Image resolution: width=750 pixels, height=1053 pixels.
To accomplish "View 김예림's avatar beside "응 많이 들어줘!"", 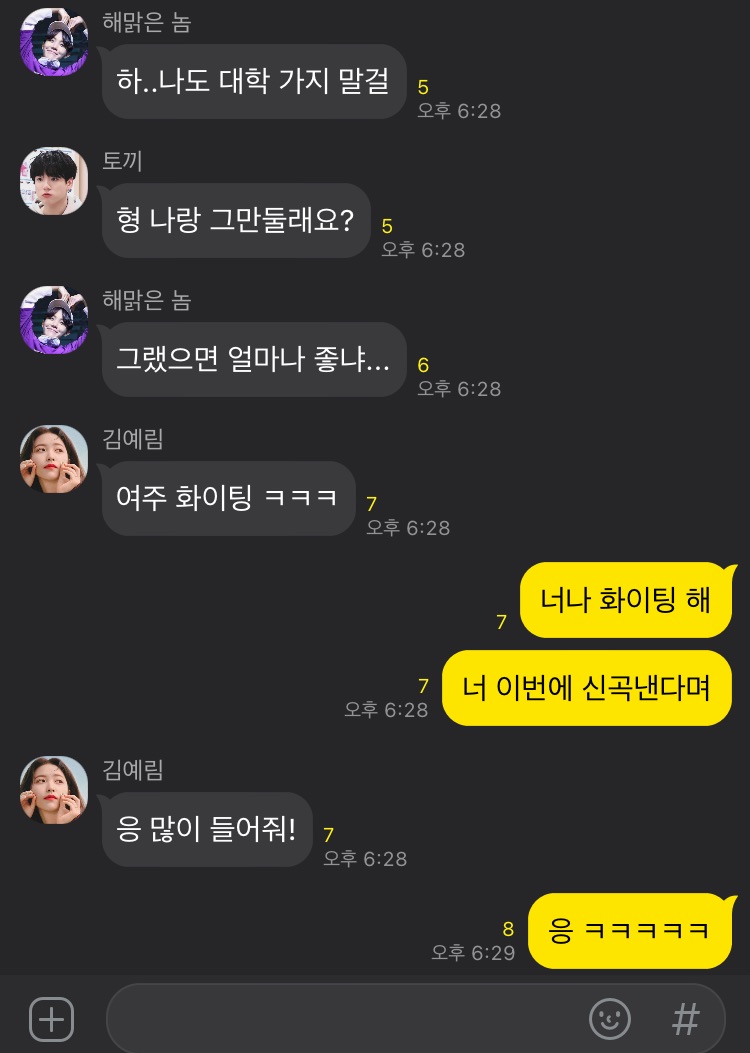I will tap(54, 790).
